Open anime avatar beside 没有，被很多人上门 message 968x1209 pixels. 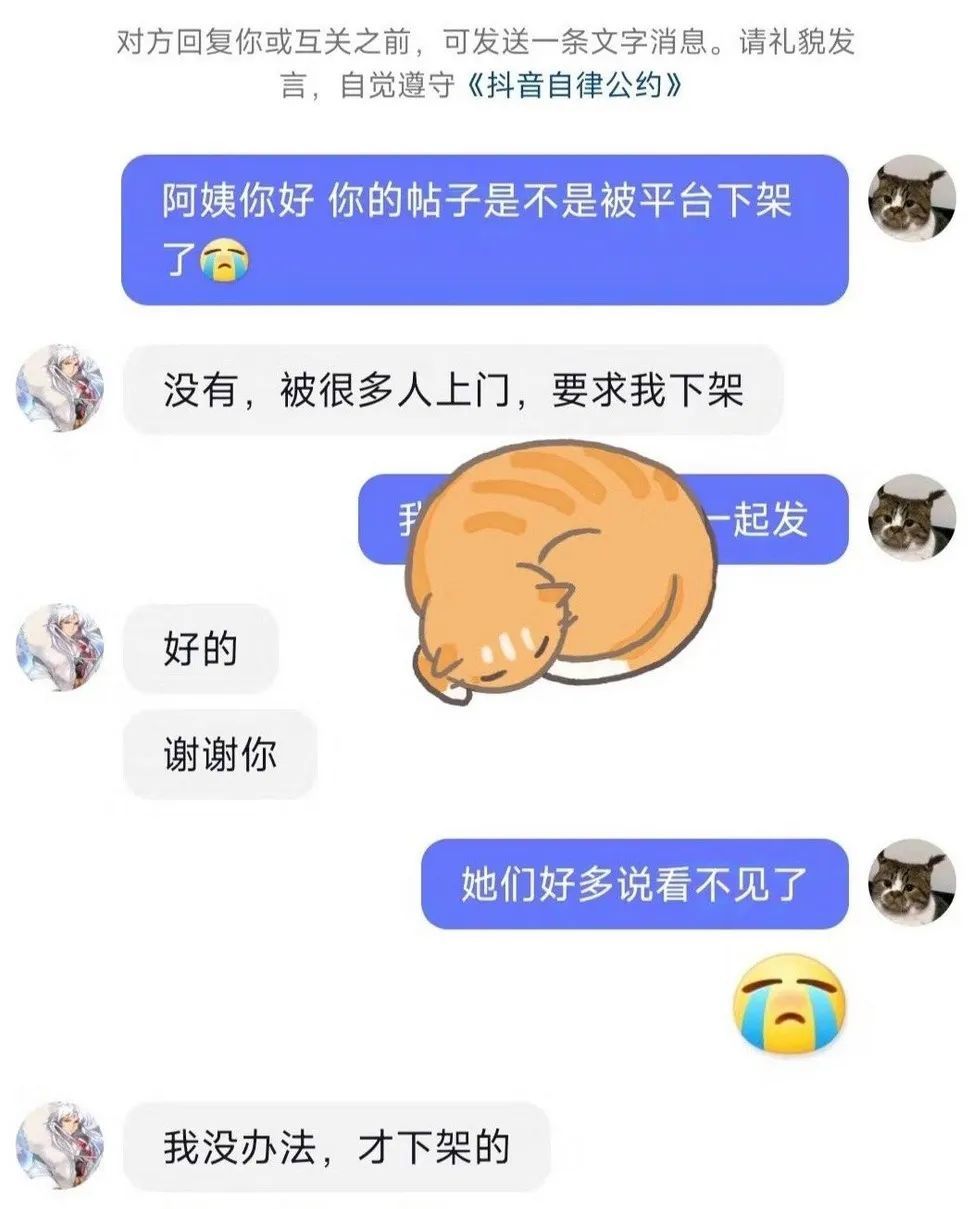[x=59, y=388]
